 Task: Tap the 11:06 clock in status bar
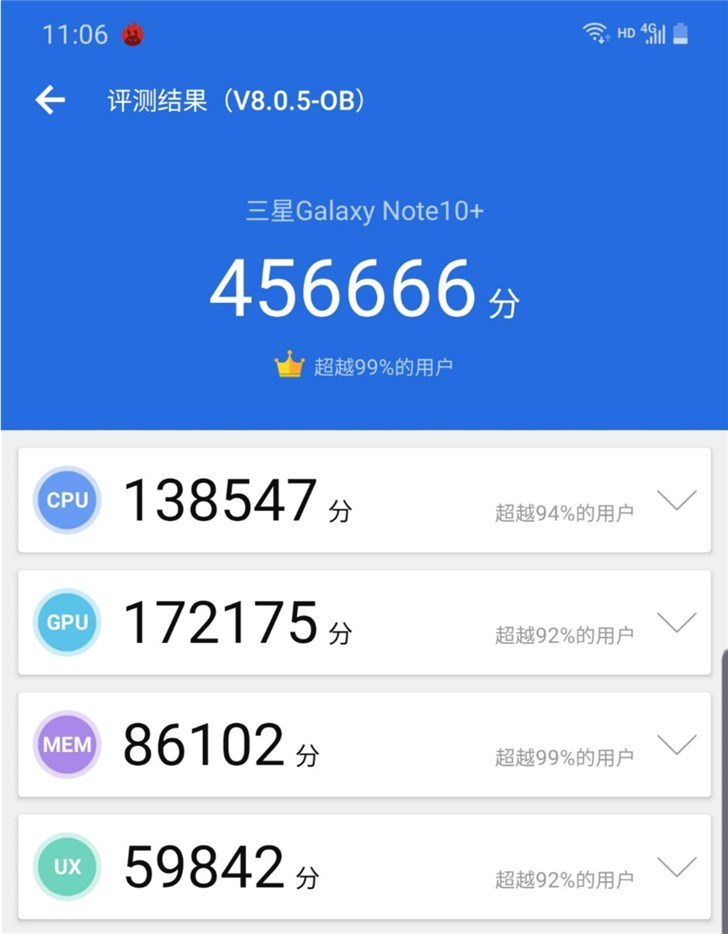(75, 33)
